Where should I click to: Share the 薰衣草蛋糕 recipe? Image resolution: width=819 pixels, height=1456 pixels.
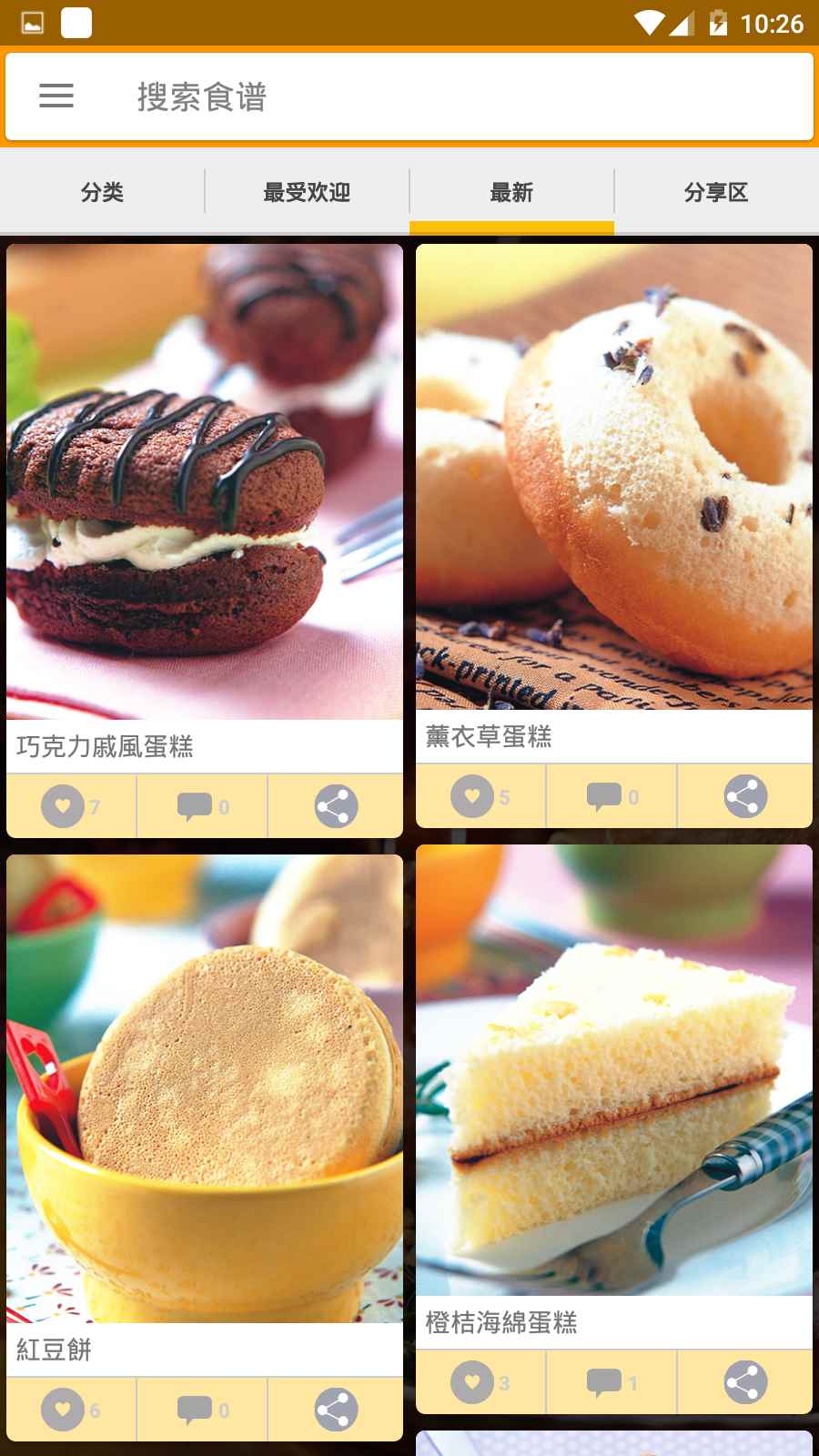pyautogui.click(x=745, y=796)
